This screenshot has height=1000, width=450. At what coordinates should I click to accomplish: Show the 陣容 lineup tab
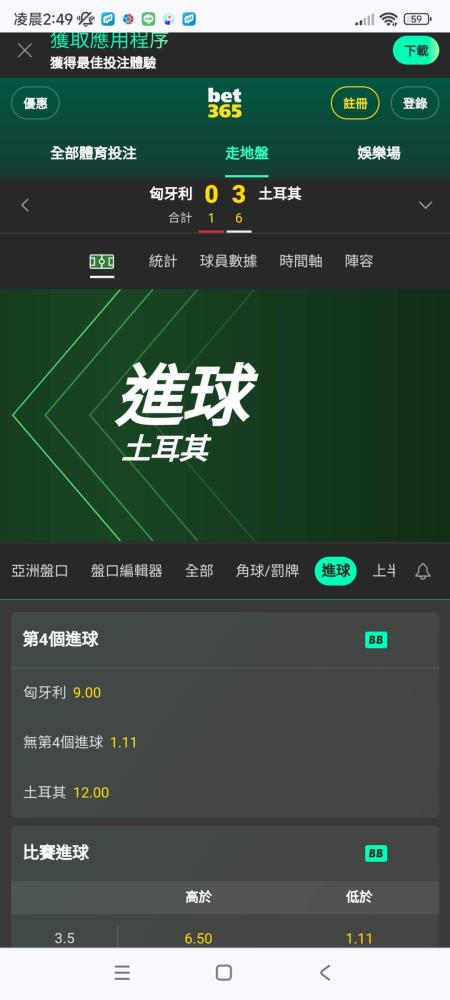point(359,261)
